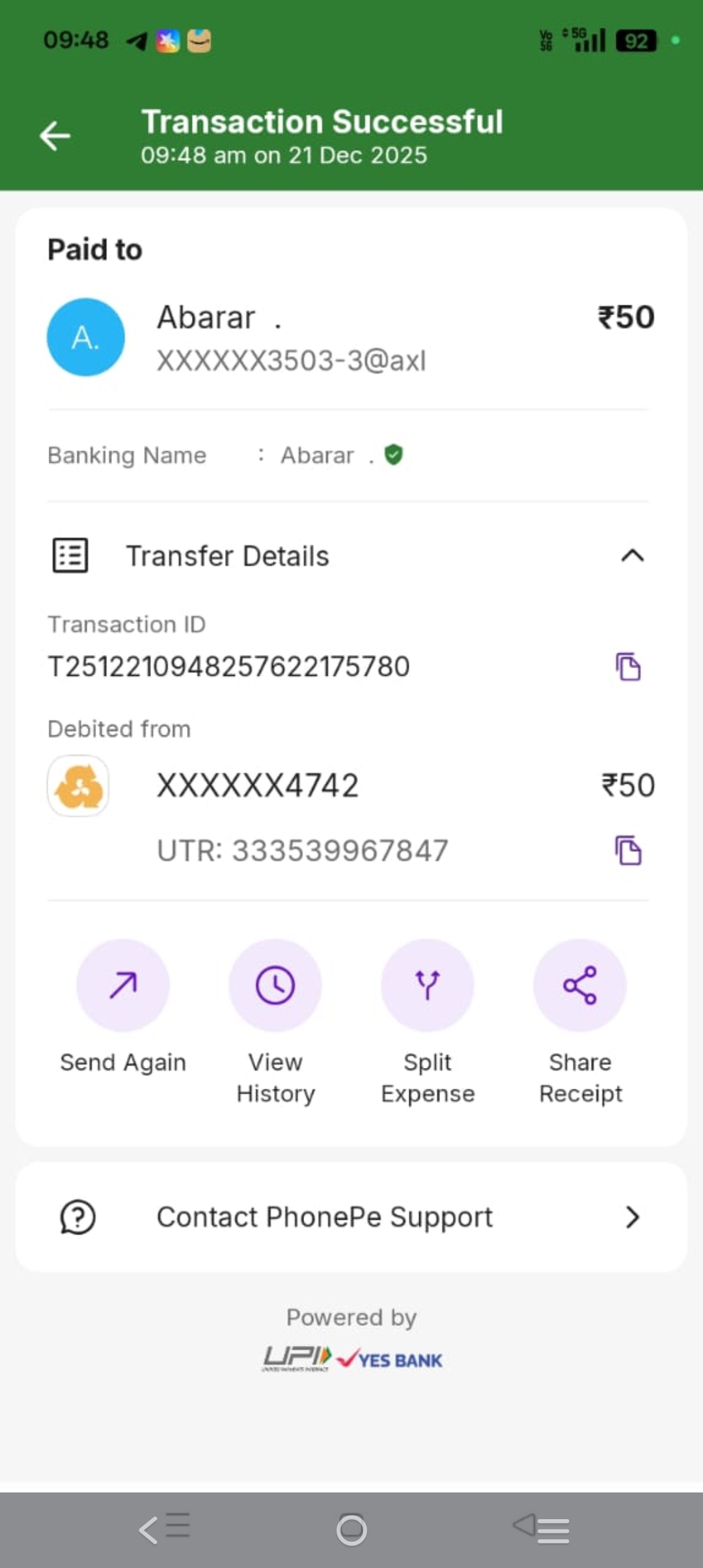Go to the system home screen
Image resolution: width=703 pixels, height=1568 pixels.
click(351, 1530)
